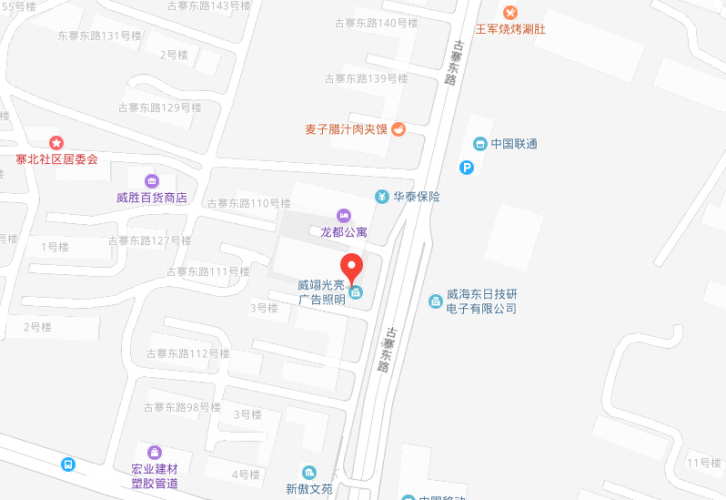Select 华泰保险 insurance marker
This screenshot has height=500, width=726.
tap(382, 196)
